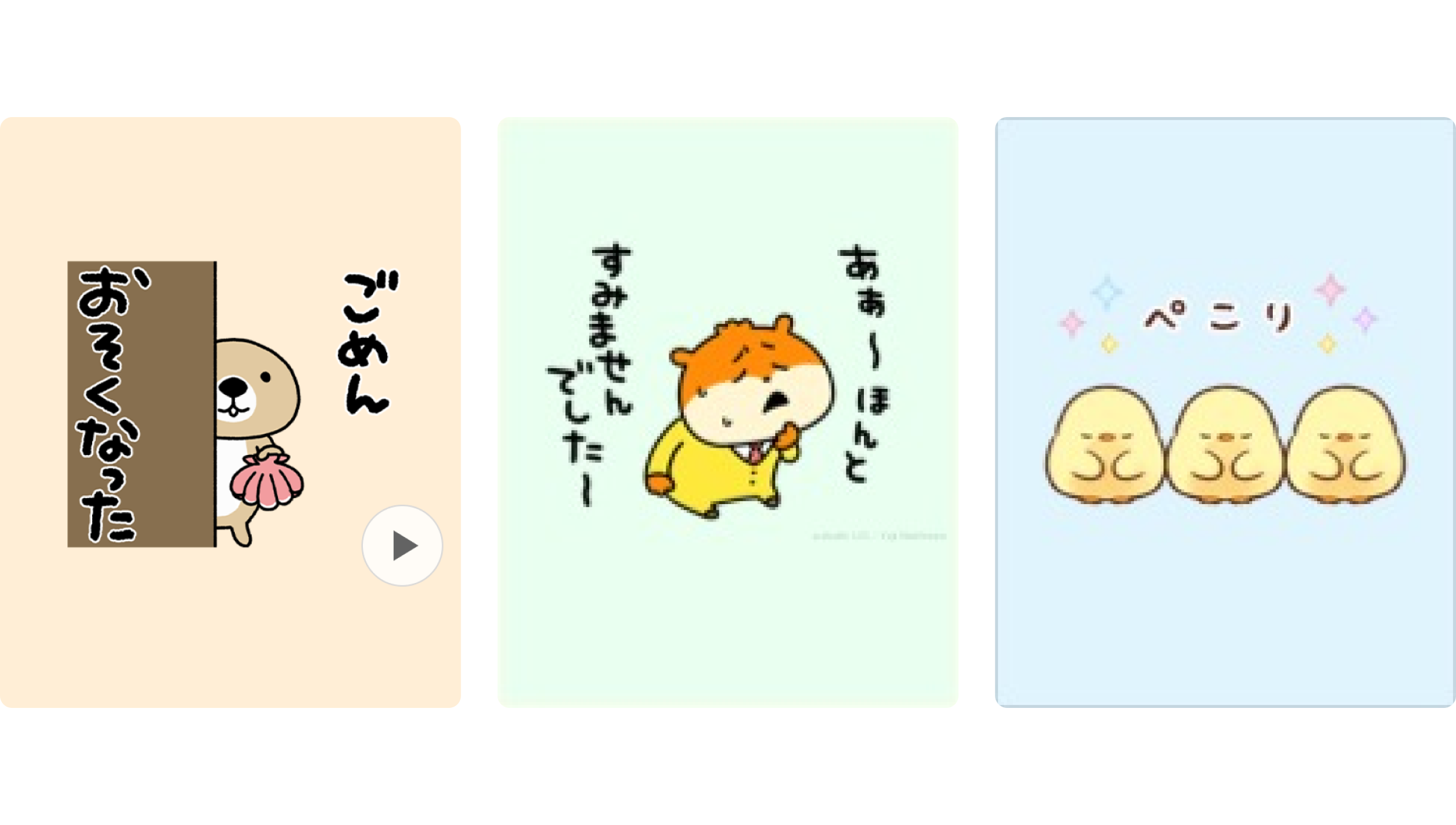
Task: Choose the ペこり three chicks sticker
Action: 1225,412
